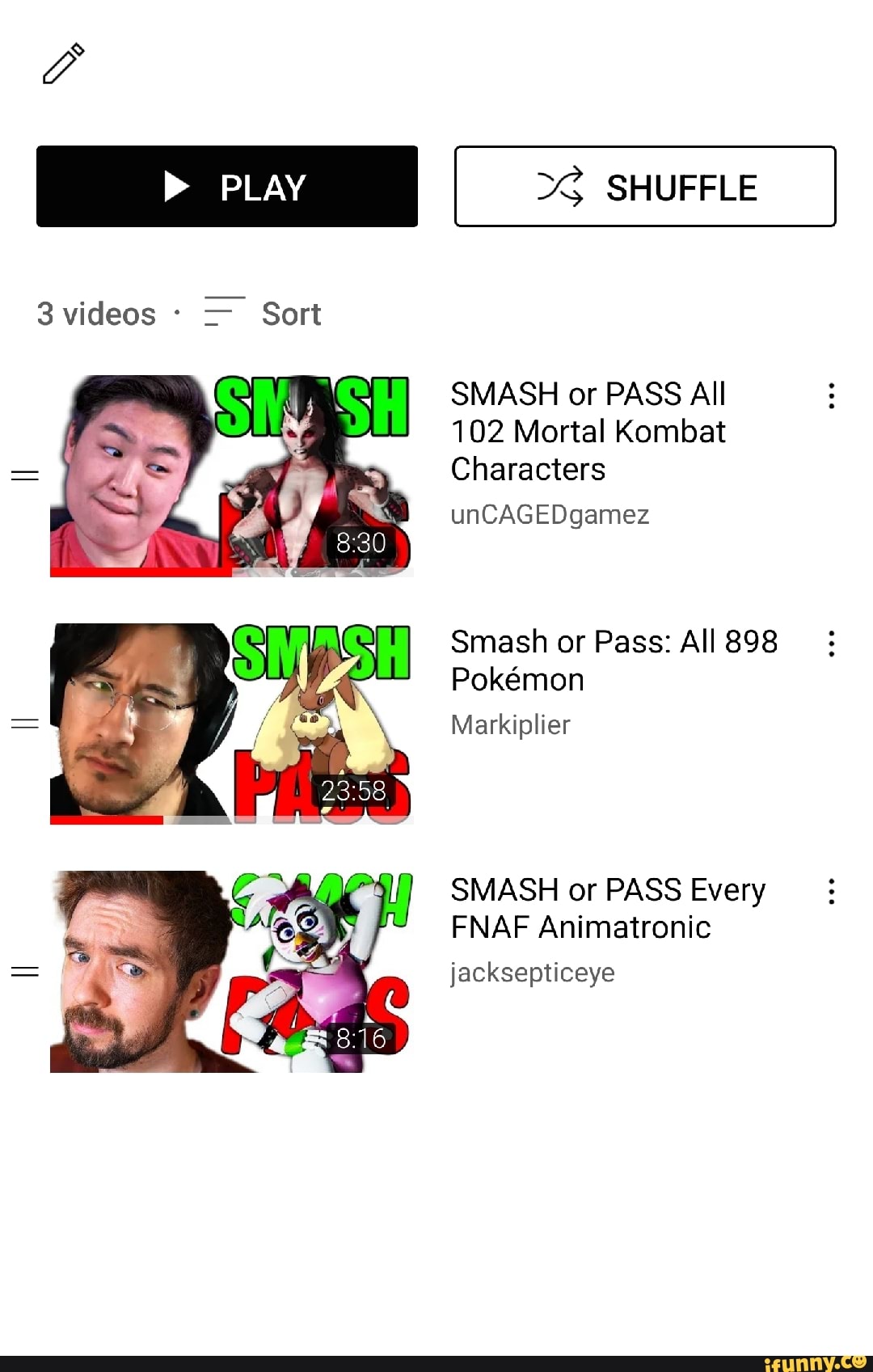Open the Sort options
The image size is (873, 1372).
pyautogui.click(x=264, y=314)
